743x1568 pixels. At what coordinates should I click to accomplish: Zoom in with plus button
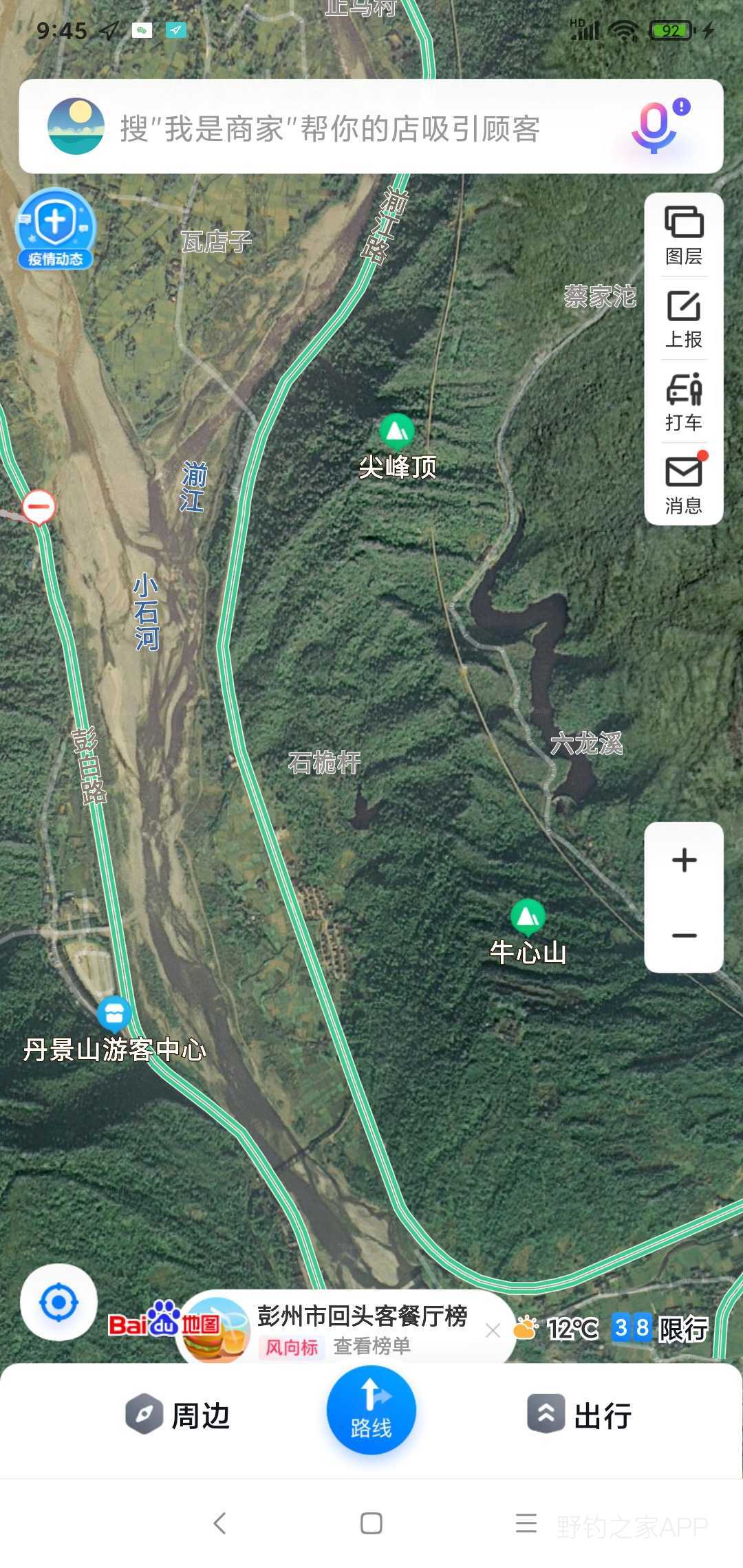[x=684, y=860]
